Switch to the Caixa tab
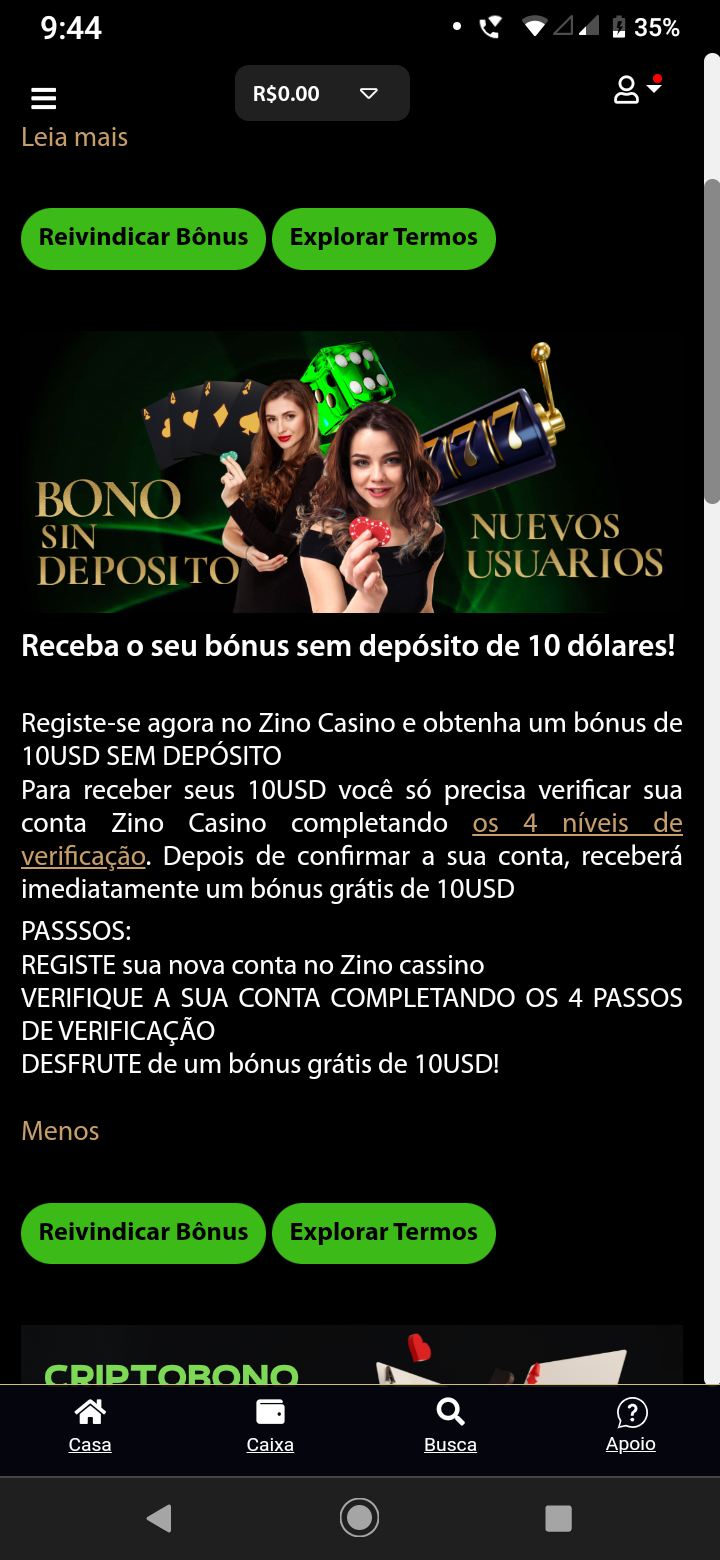The height and width of the screenshot is (1560, 720). (x=270, y=1426)
